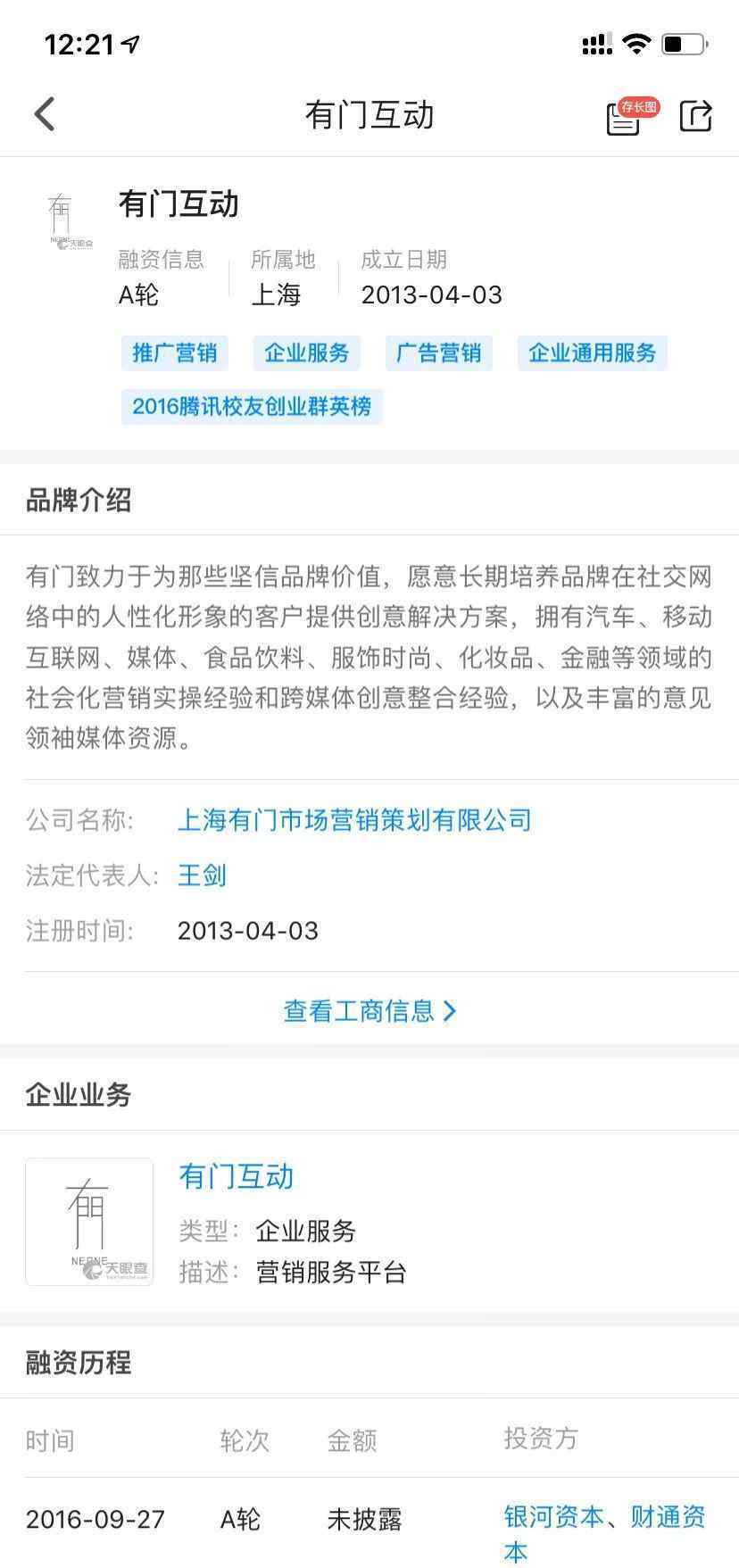This screenshot has height=1568, width=739.
Task: Tap the 广告营销 tag
Action: (439, 353)
